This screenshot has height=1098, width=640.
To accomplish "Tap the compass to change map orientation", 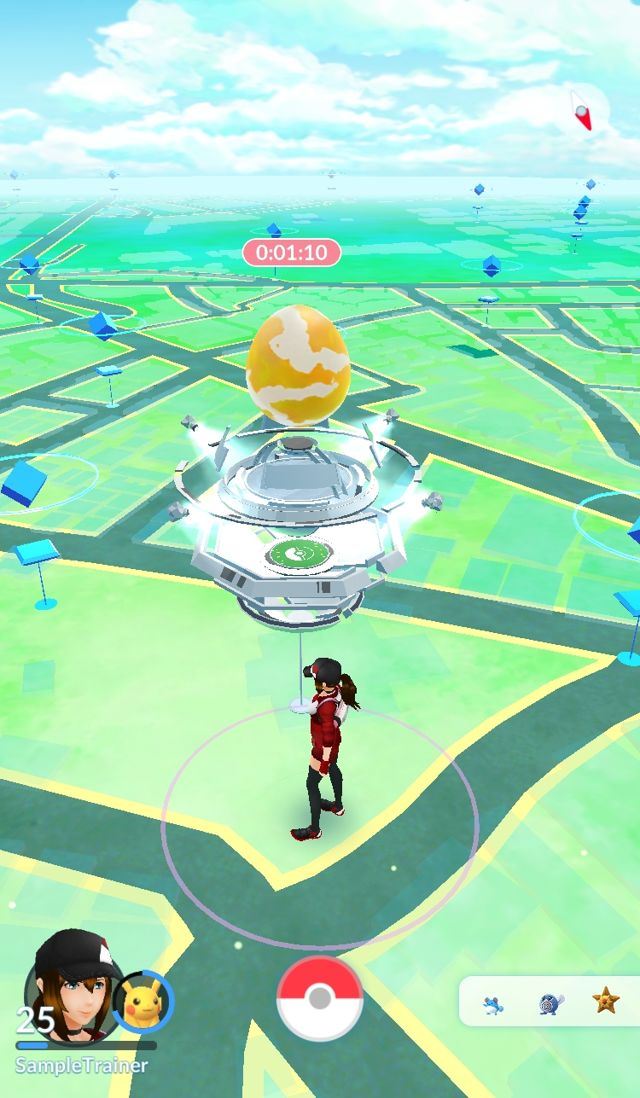I will pos(581,111).
